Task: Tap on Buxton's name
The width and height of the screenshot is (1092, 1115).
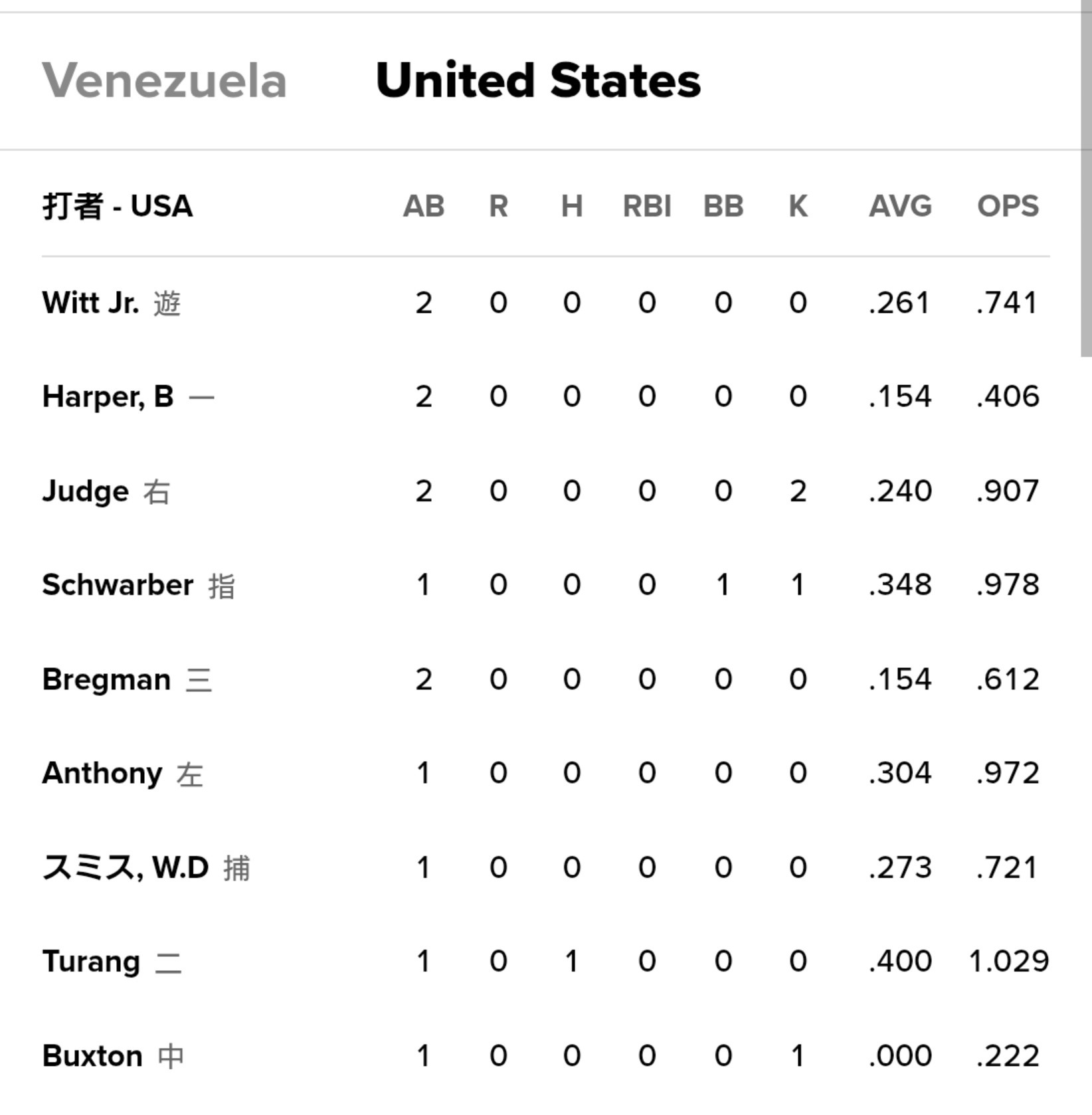Action: click(92, 1056)
